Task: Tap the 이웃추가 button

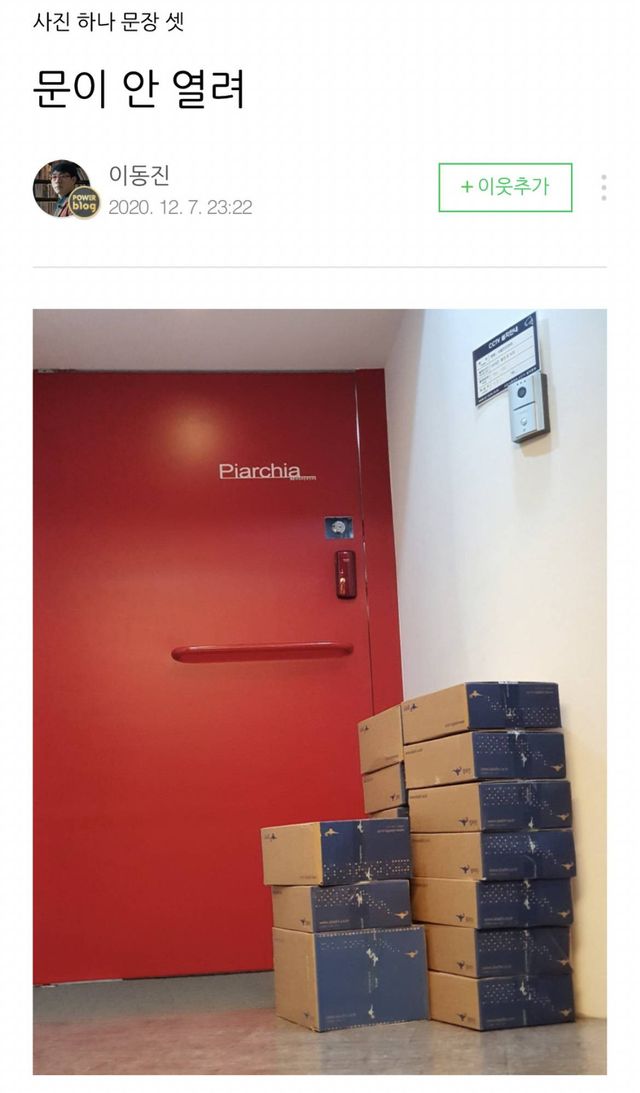Action: [x=505, y=187]
